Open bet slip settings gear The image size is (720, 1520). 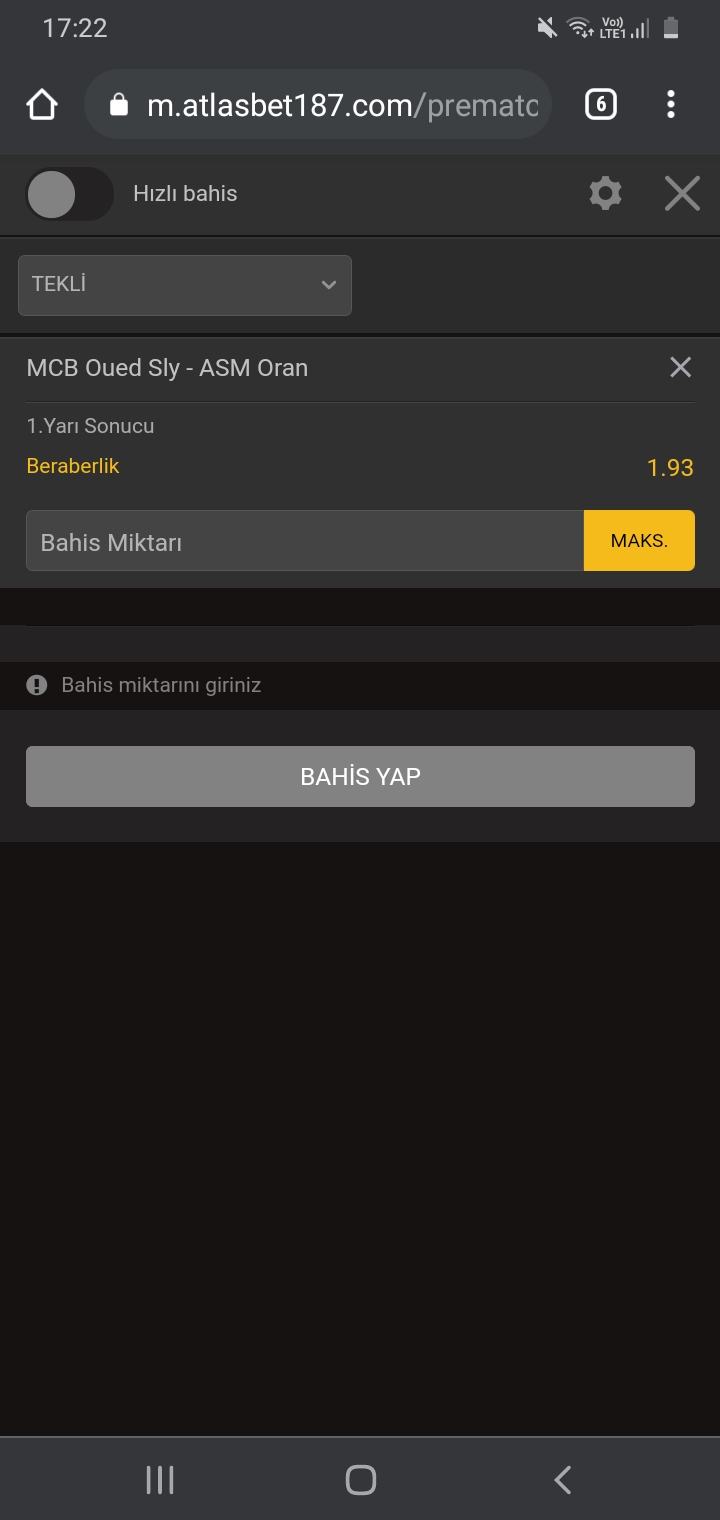pyautogui.click(x=605, y=193)
